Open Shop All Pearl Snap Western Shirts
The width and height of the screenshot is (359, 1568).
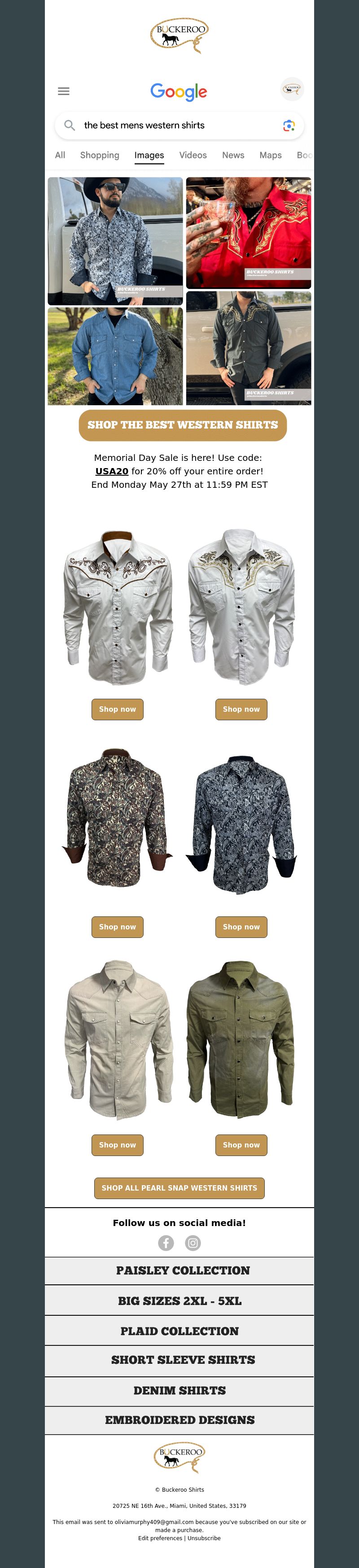tap(179, 1187)
